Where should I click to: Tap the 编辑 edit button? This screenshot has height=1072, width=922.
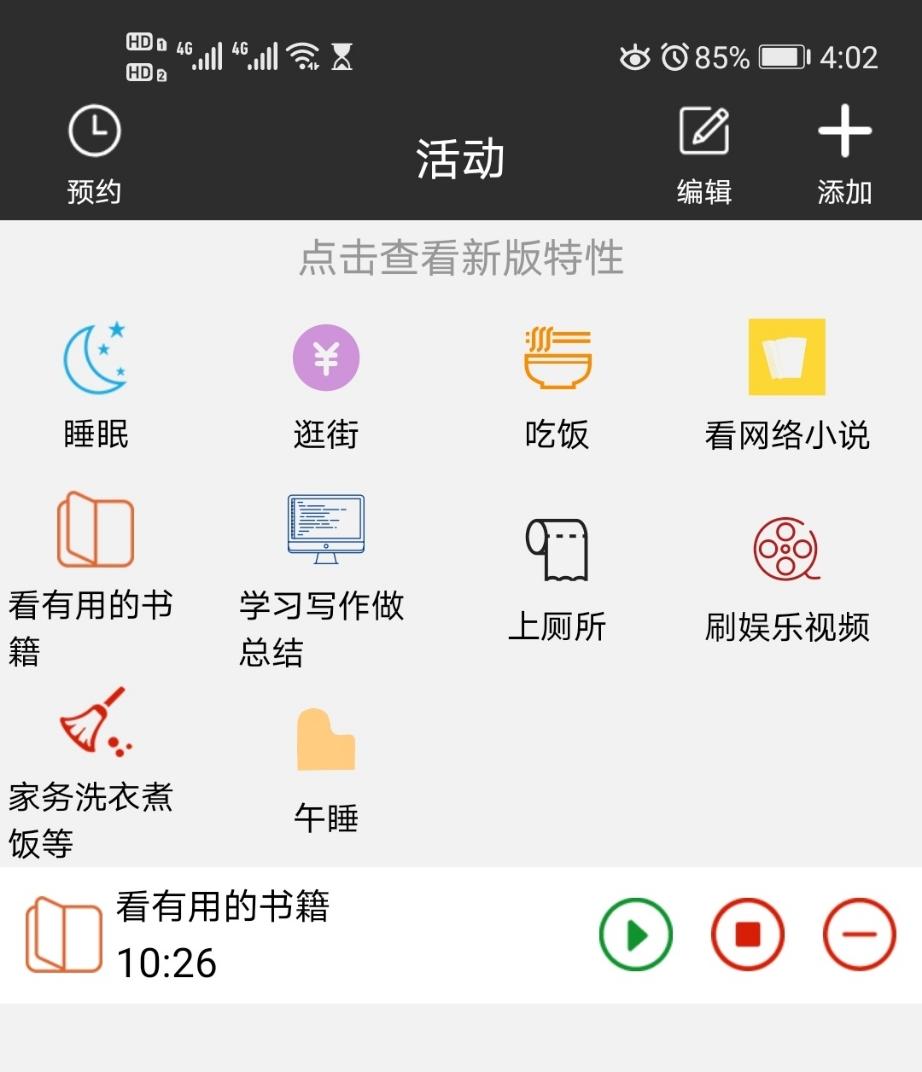[704, 154]
